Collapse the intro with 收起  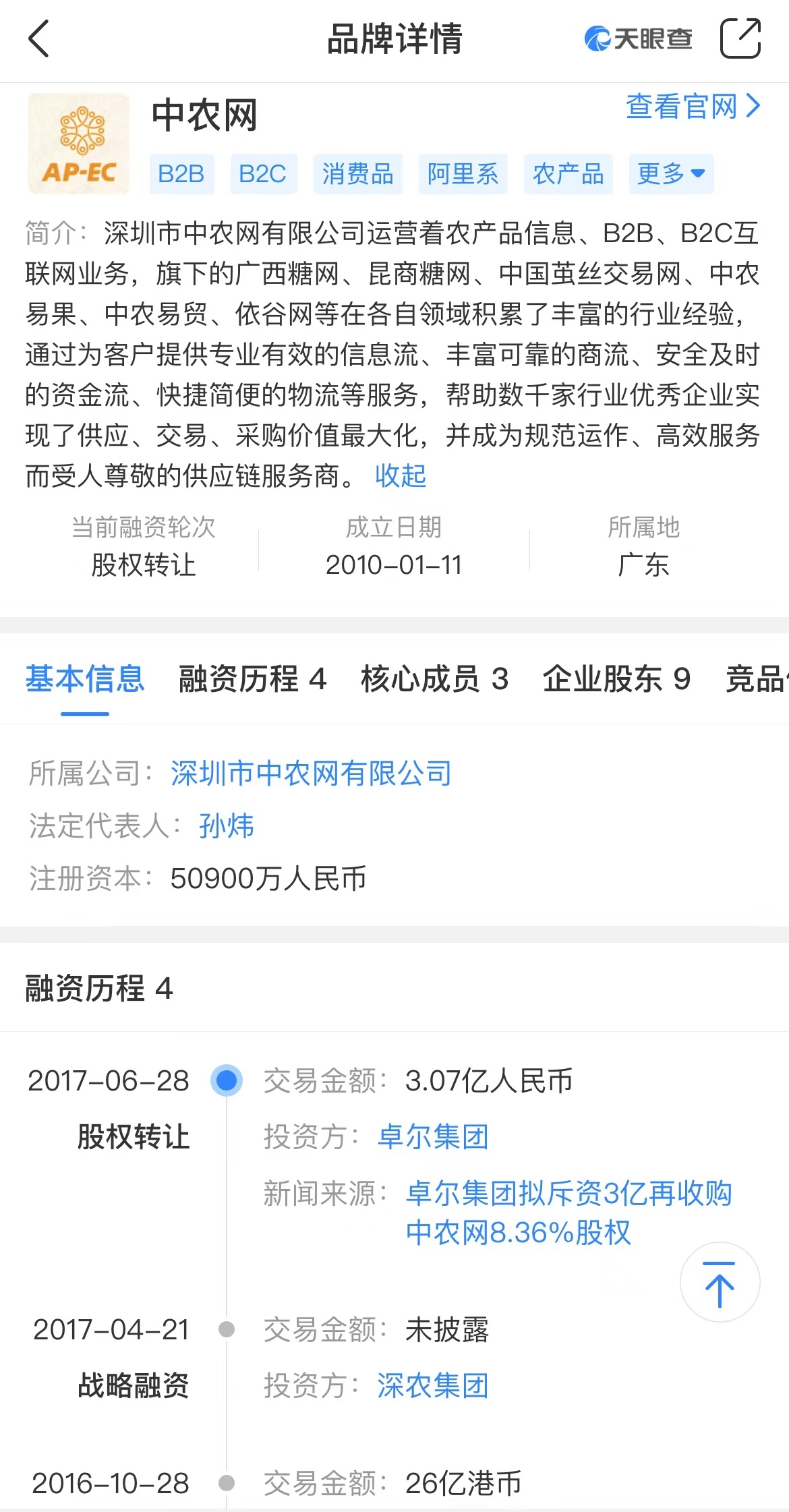tap(401, 476)
